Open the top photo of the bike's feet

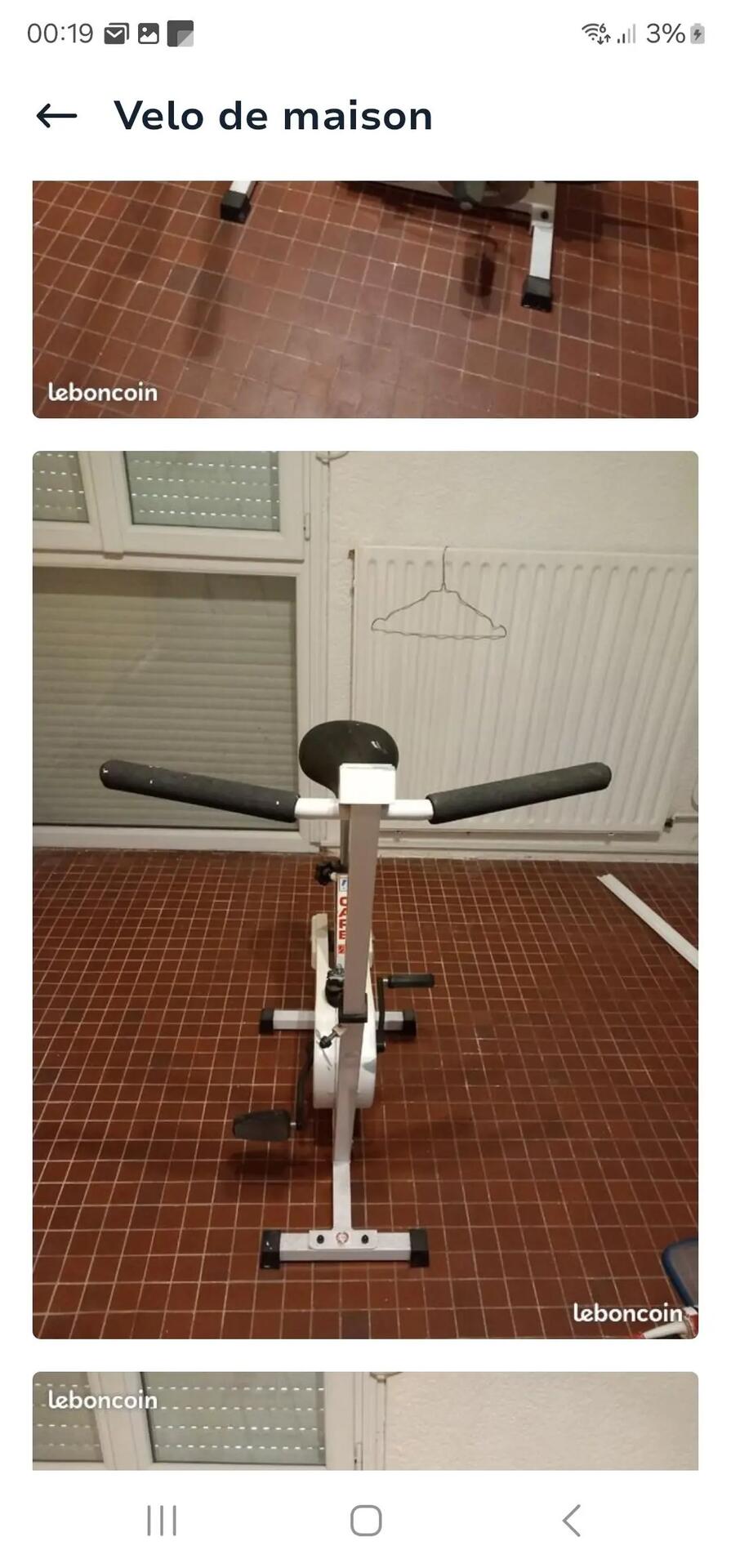click(x=365, y=299)
